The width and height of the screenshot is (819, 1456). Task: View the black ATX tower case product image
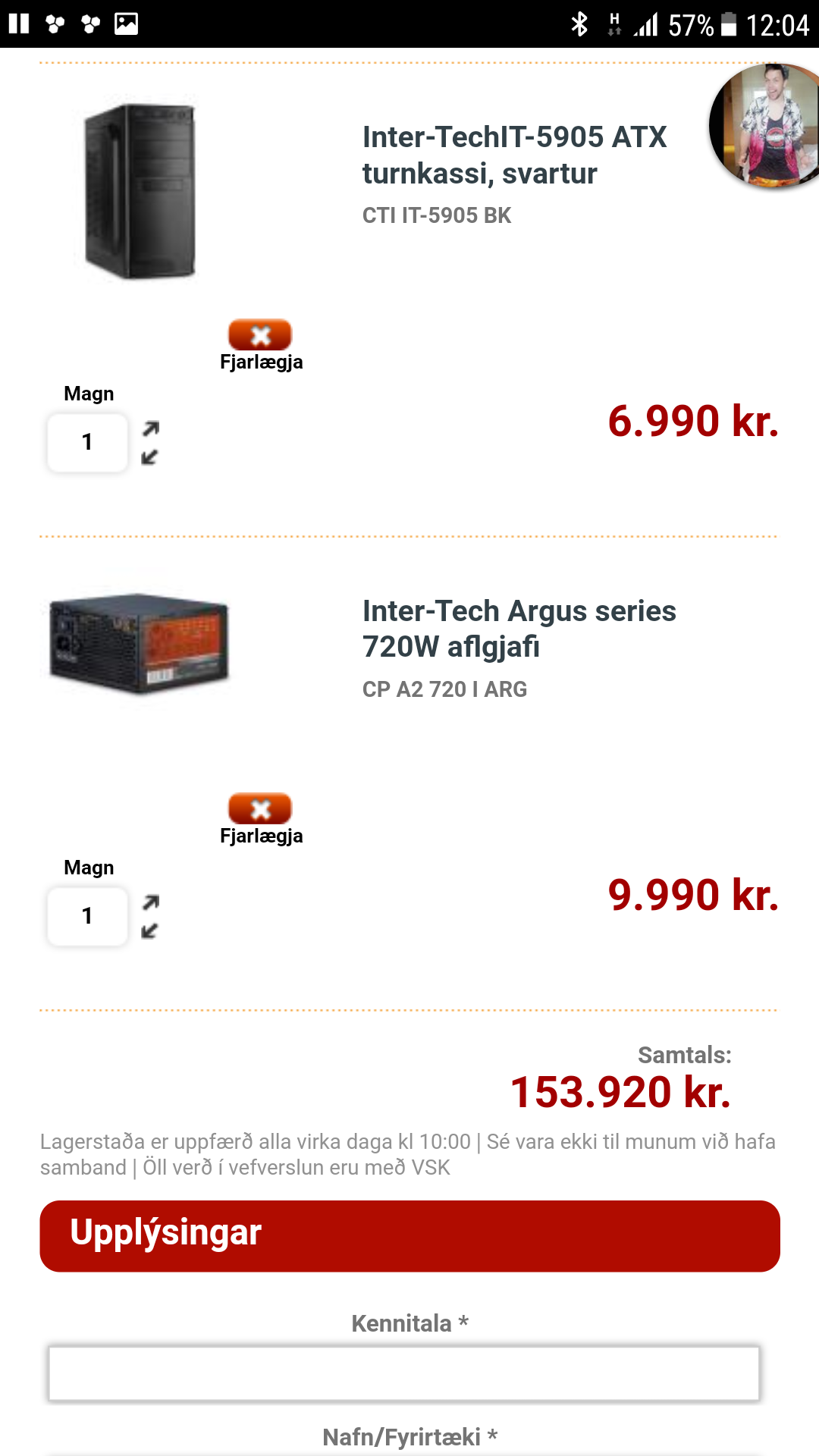(140, 190)
